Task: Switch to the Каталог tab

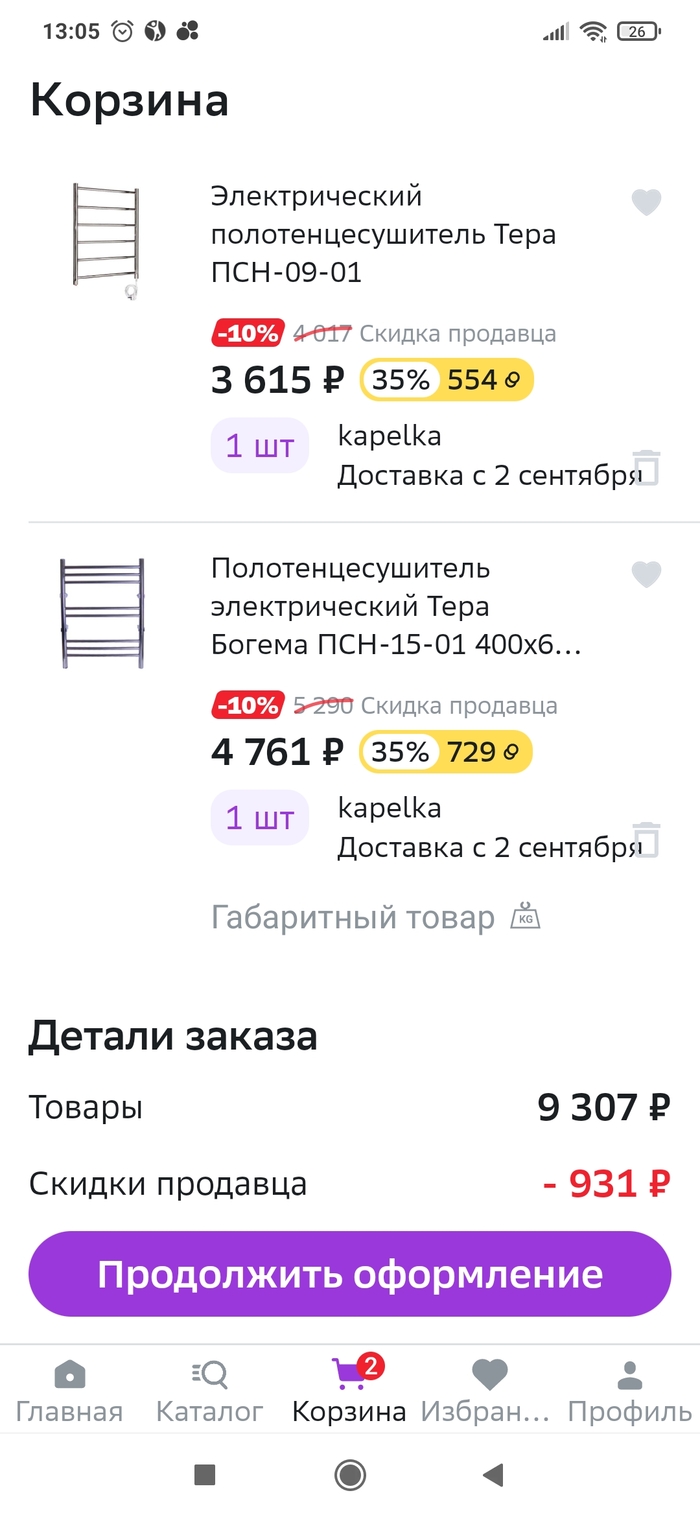Action: coord(209,1391)
